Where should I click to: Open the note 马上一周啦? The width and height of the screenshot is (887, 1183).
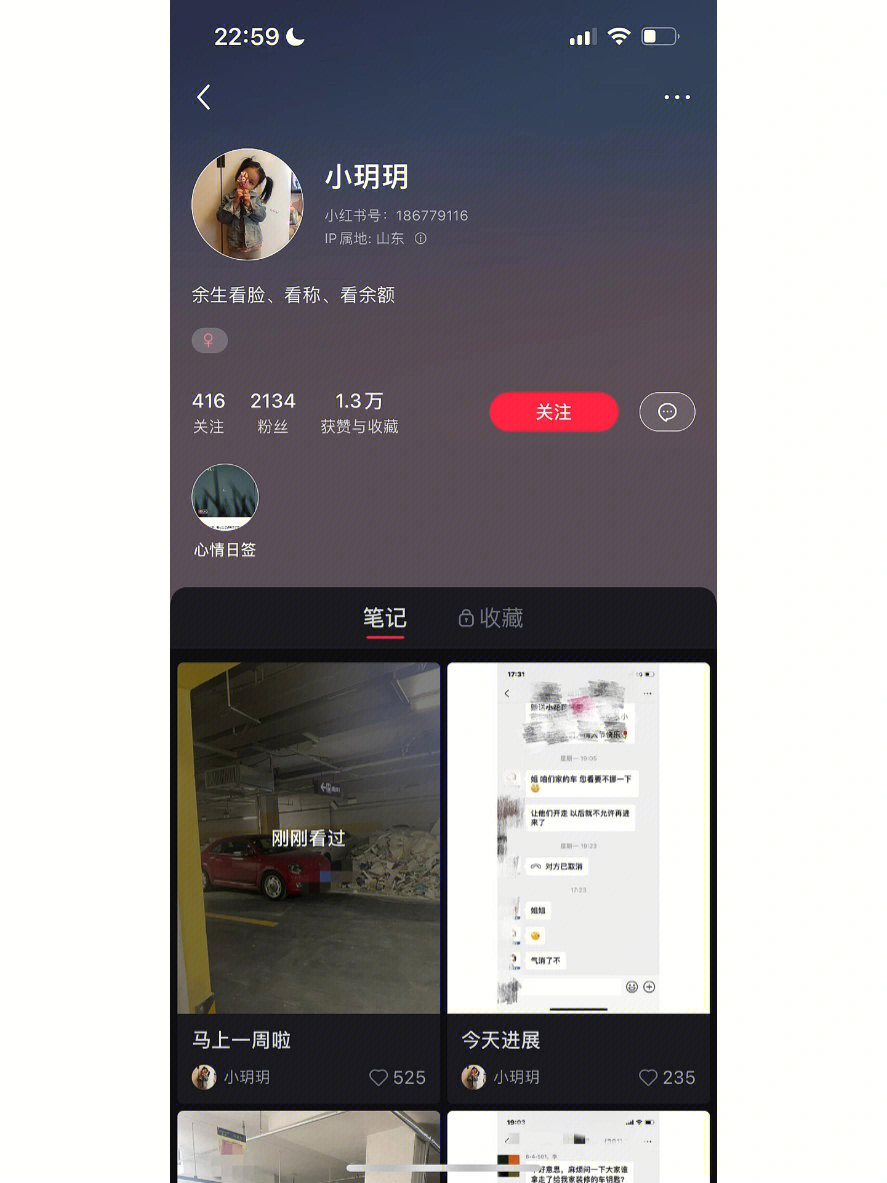pyautogui.click(x=308, y=838)
